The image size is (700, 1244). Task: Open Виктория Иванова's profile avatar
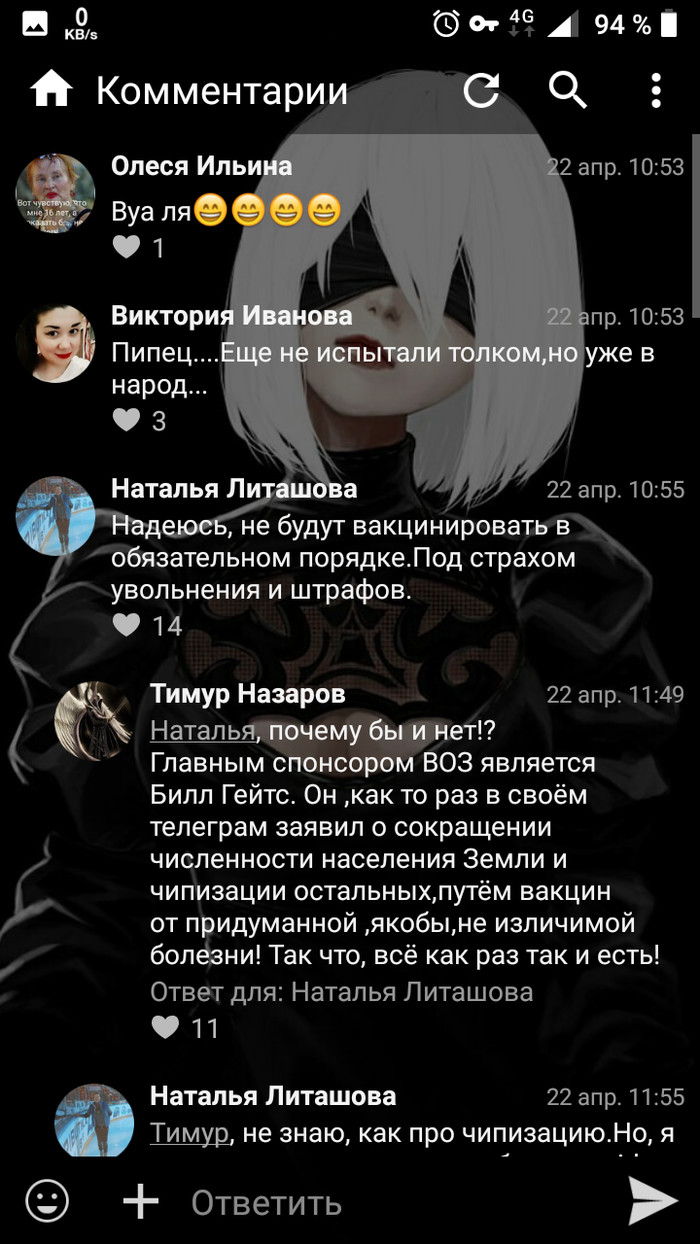click(56, 343)
